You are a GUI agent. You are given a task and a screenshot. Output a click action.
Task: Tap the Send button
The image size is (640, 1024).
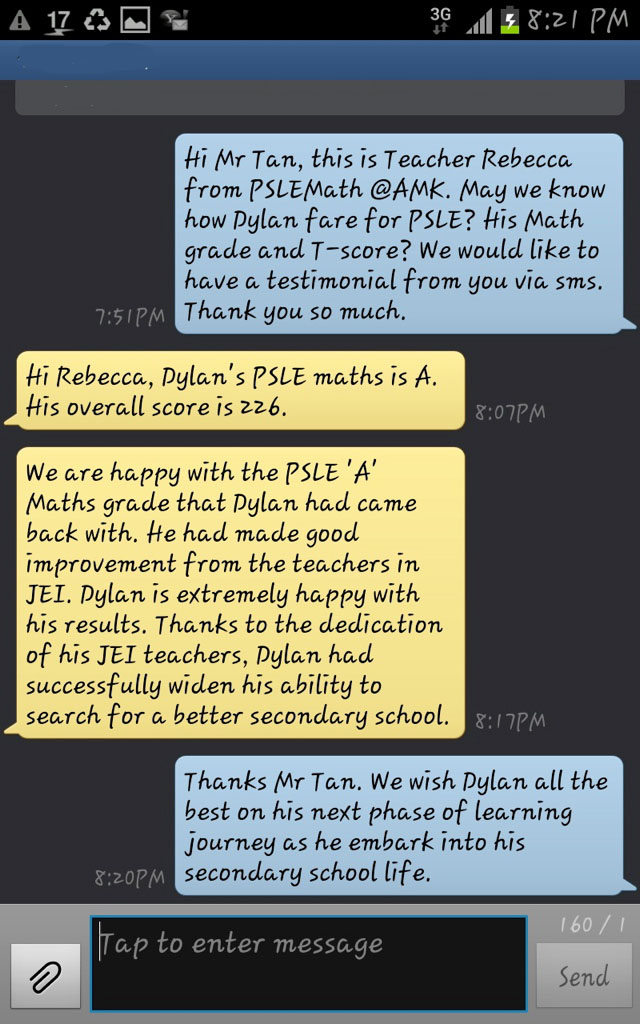point(583,975)
